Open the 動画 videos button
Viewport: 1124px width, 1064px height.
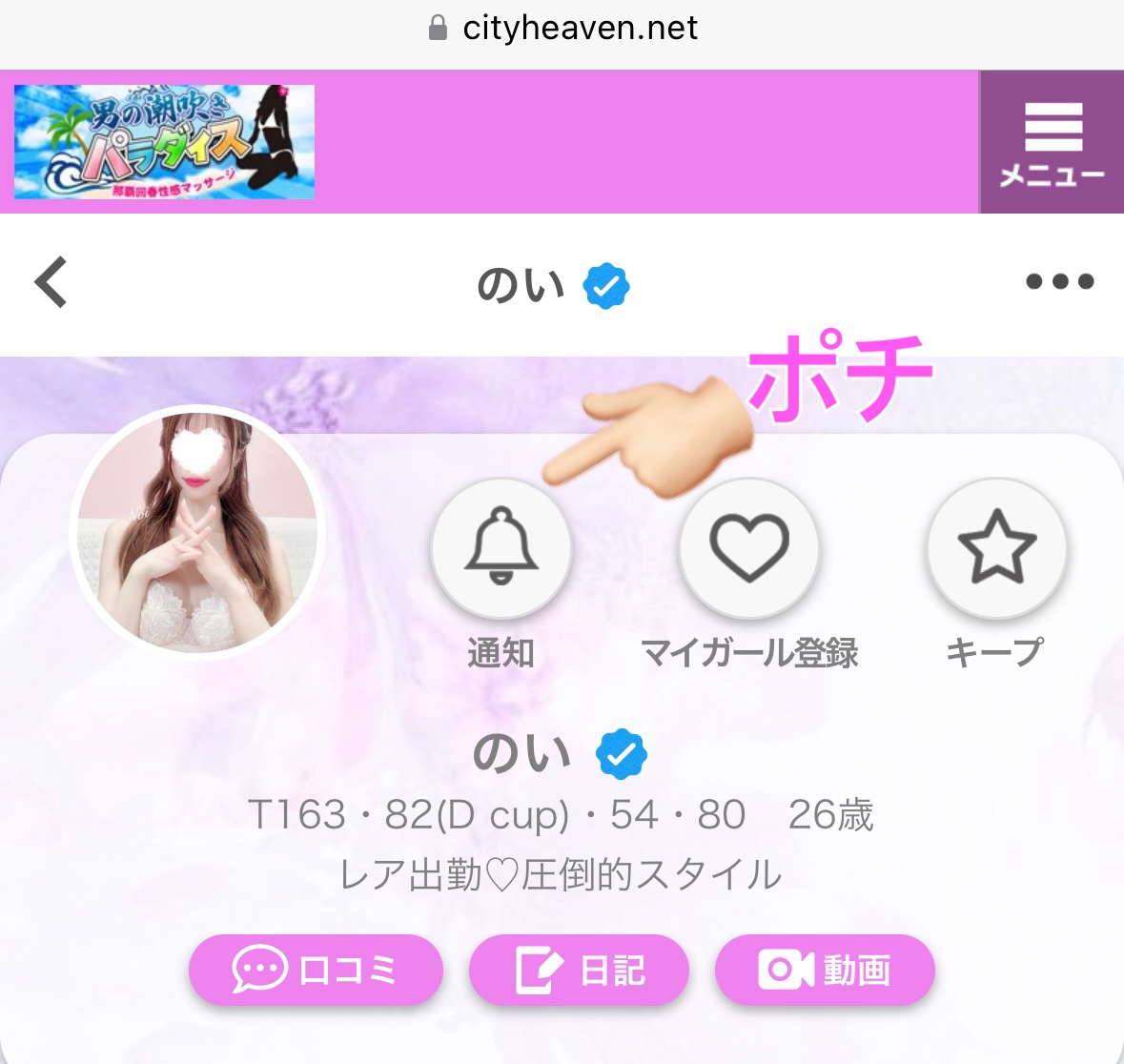click(x=825, y=970)
